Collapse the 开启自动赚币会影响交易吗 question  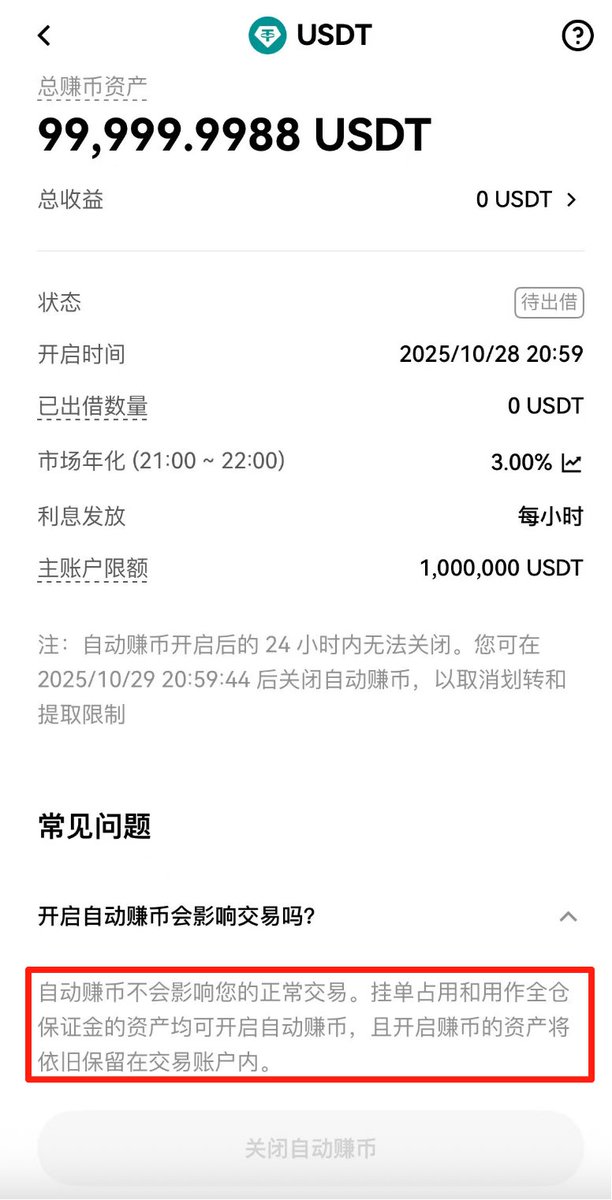(568, 916)
